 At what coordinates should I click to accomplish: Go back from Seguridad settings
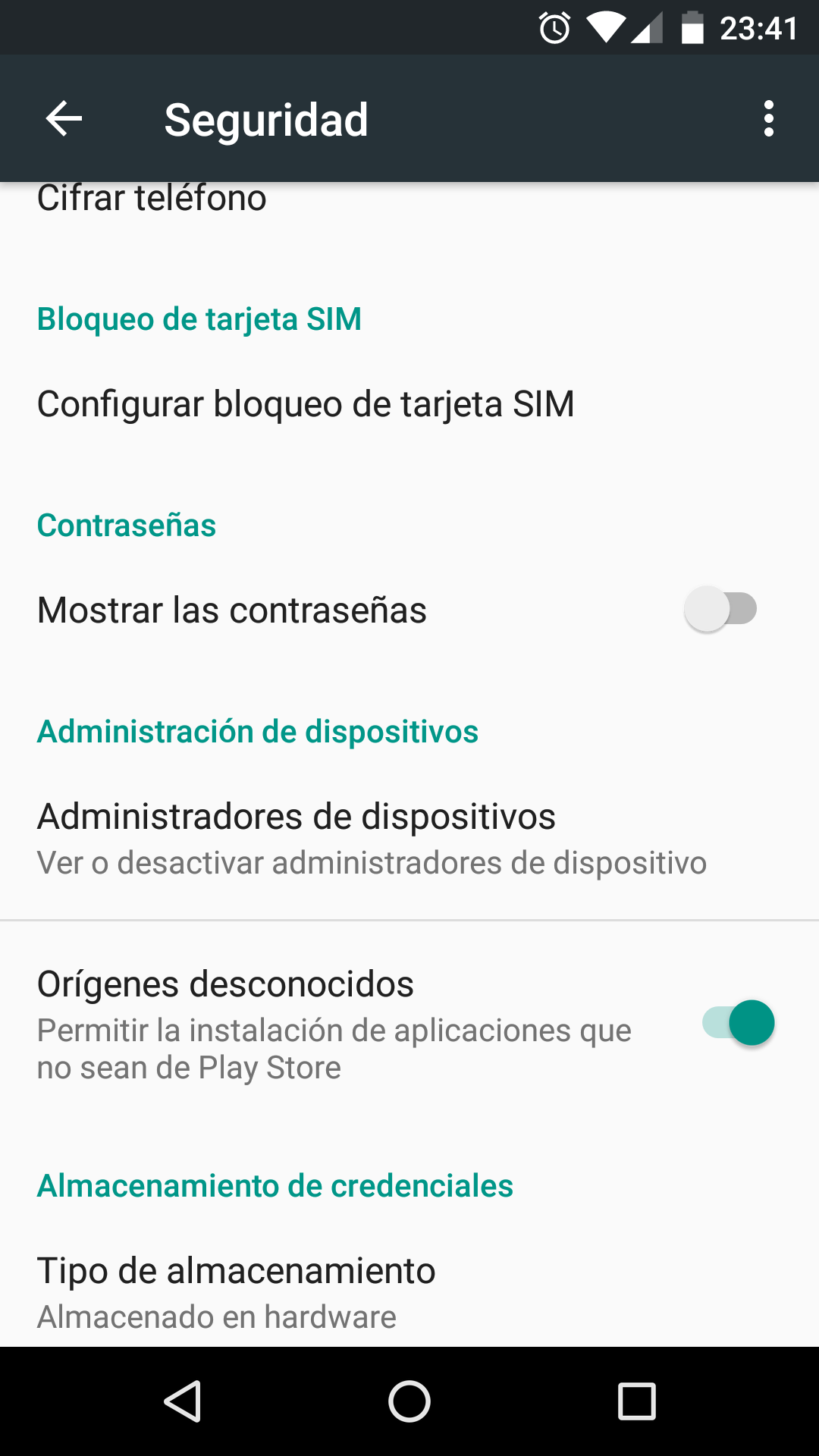click(x=64, y=119)
